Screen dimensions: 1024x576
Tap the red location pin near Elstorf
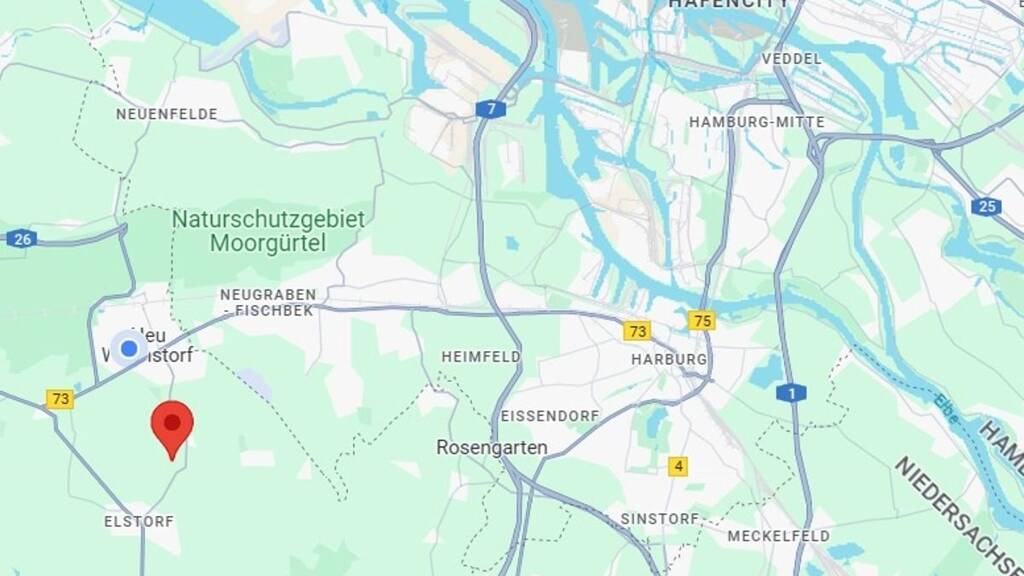coord(172,426)
